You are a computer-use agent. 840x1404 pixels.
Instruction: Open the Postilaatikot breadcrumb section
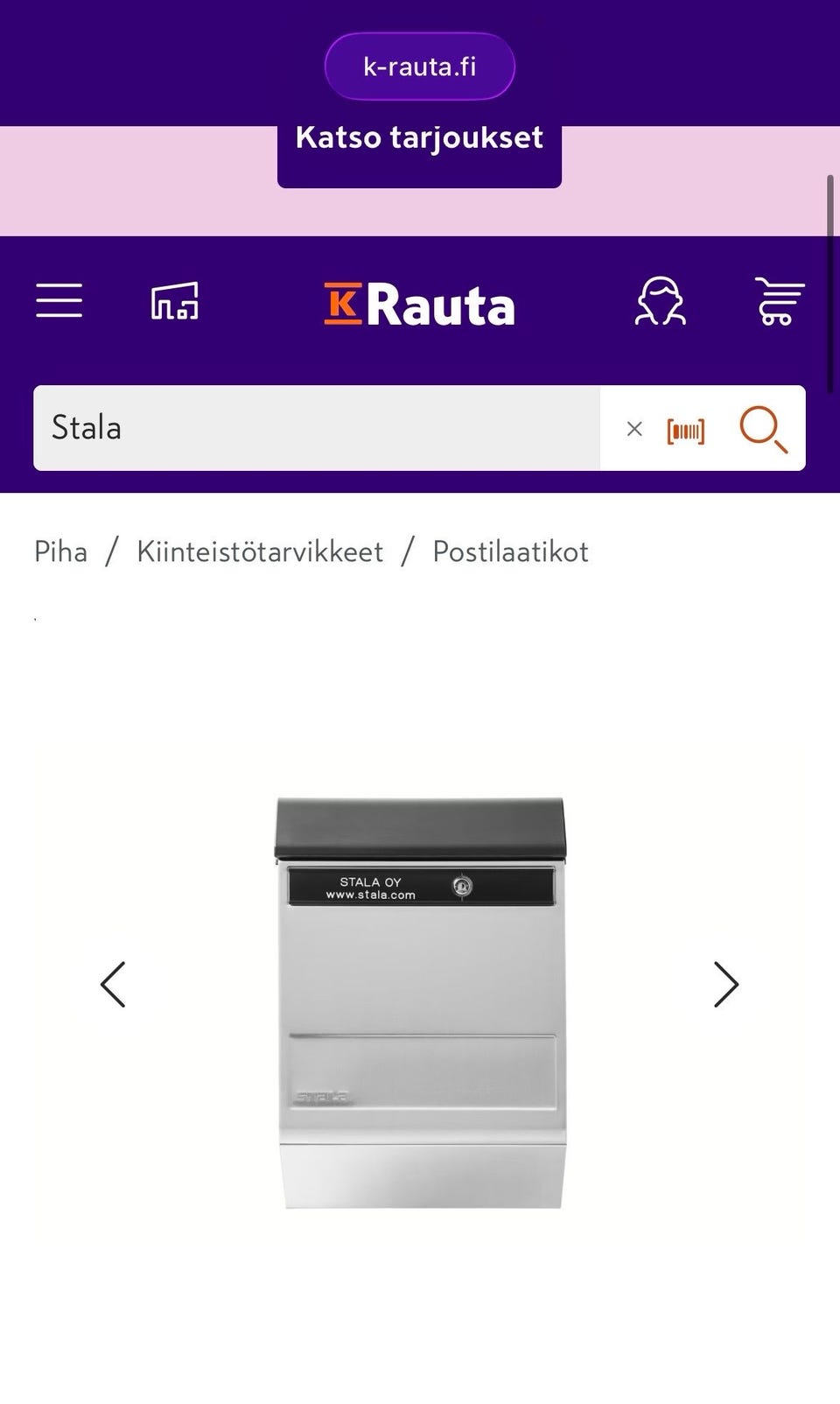(509, 551)
